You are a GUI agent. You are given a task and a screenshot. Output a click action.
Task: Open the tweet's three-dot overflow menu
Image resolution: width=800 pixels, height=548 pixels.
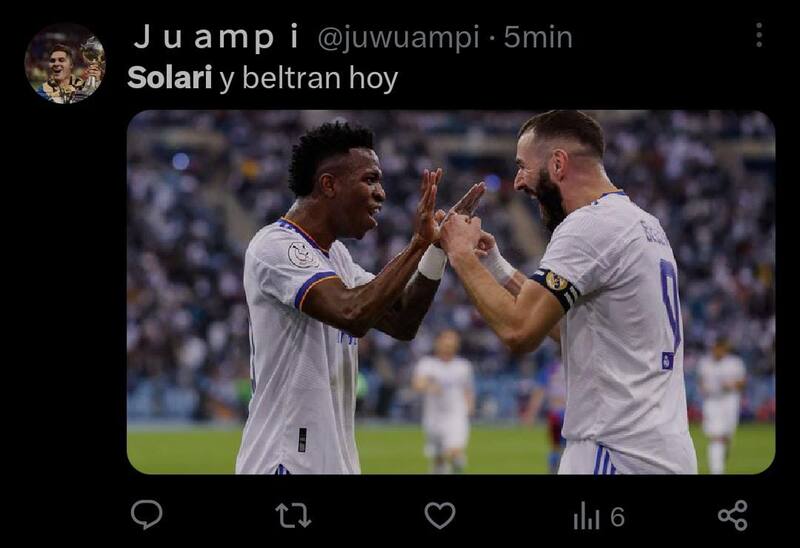tap(759, 35)
